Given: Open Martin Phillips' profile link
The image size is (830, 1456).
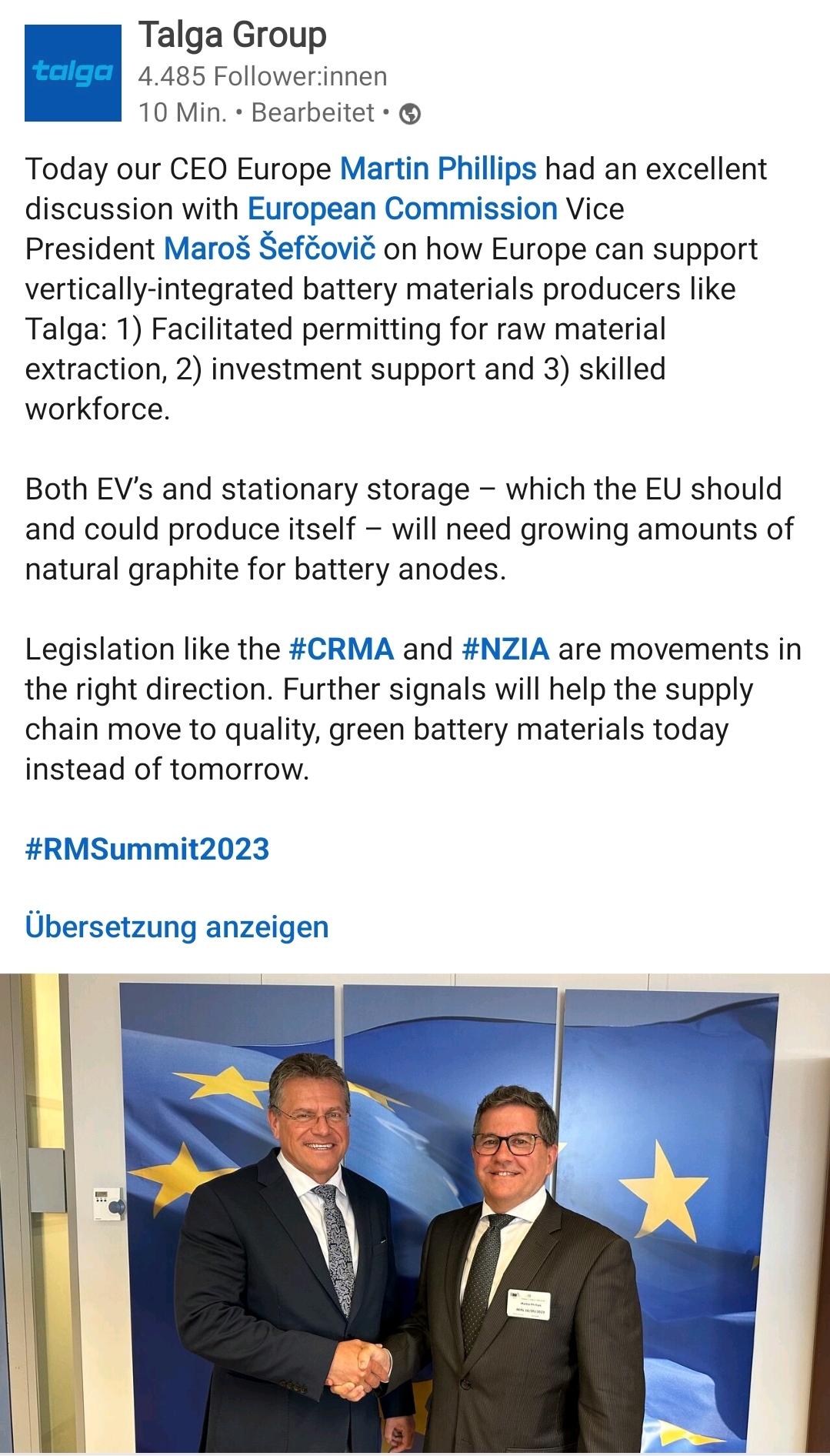Looking at the screenshot, I should point(438,169).
